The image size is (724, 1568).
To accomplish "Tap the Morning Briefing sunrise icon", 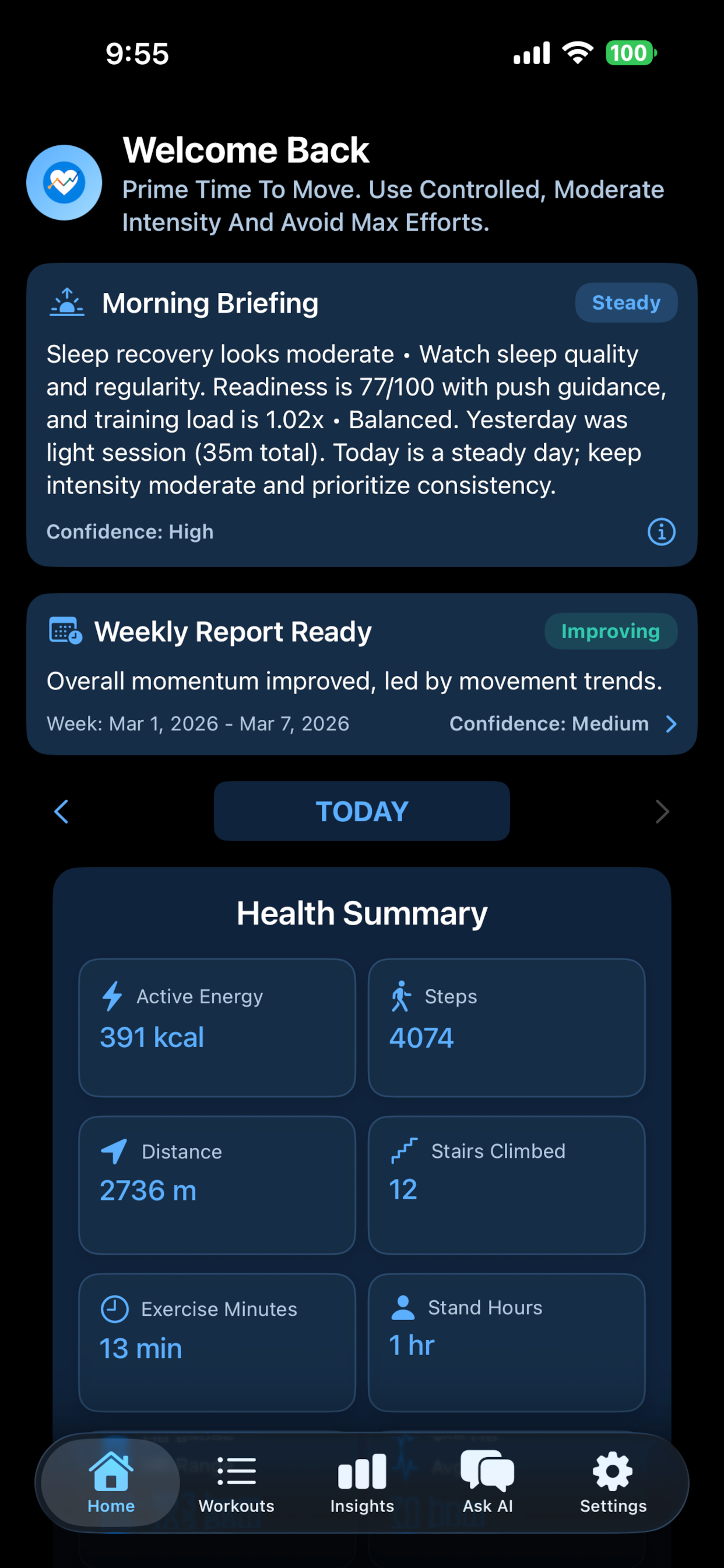I will [66, 302].
